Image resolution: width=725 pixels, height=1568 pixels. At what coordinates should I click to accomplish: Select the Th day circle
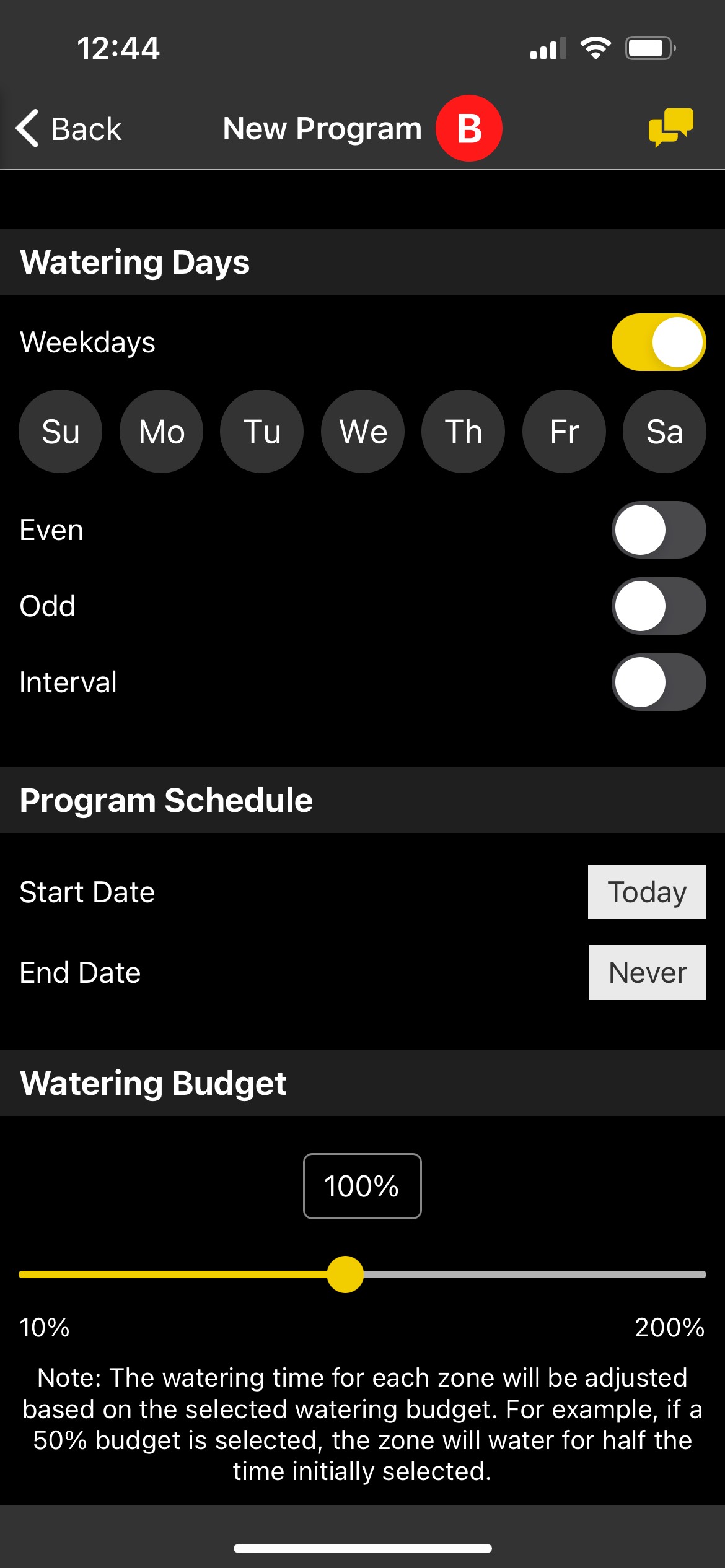coord(463,432)
